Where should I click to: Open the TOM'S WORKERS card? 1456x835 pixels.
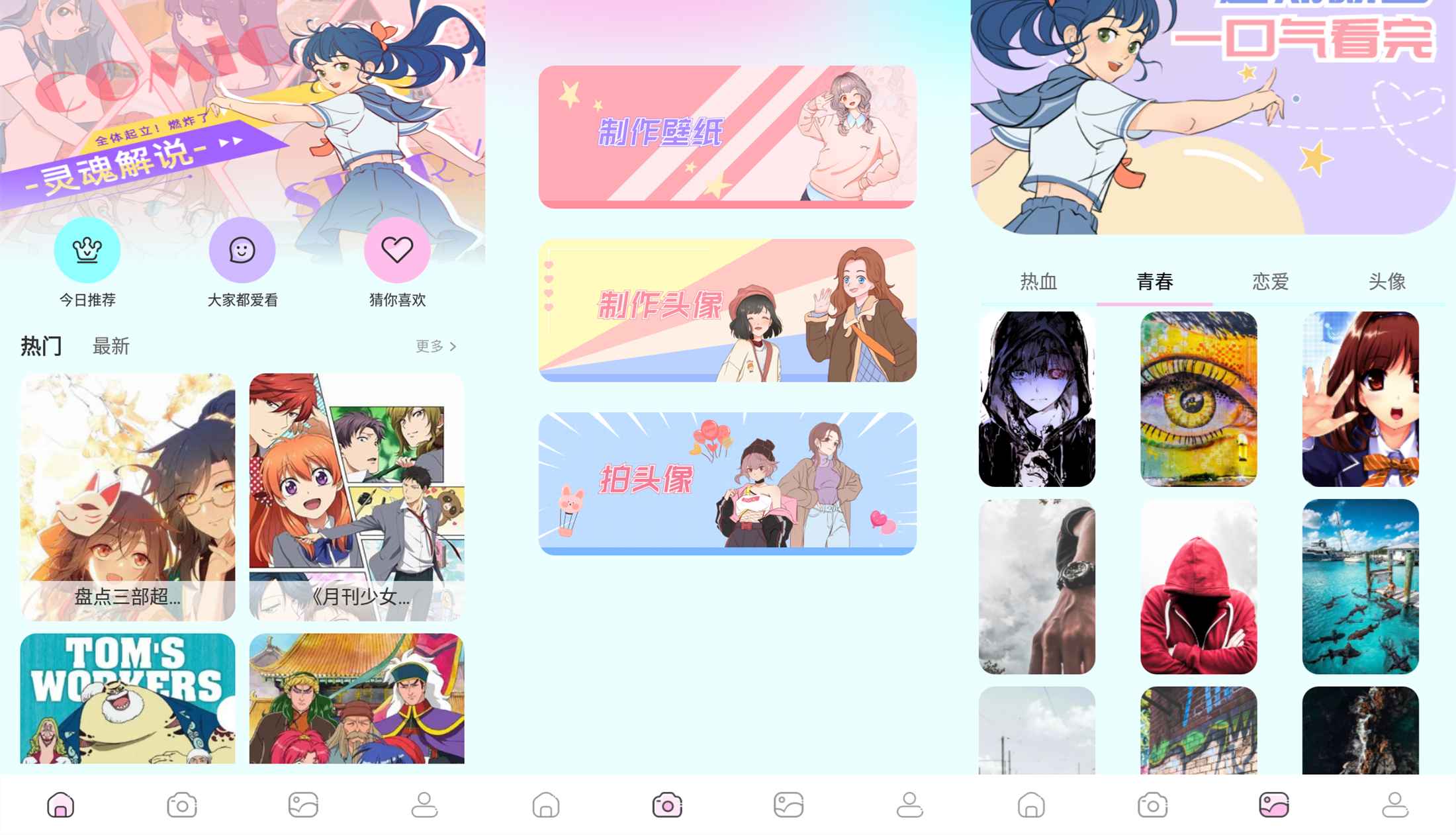(x=128, y=698)
